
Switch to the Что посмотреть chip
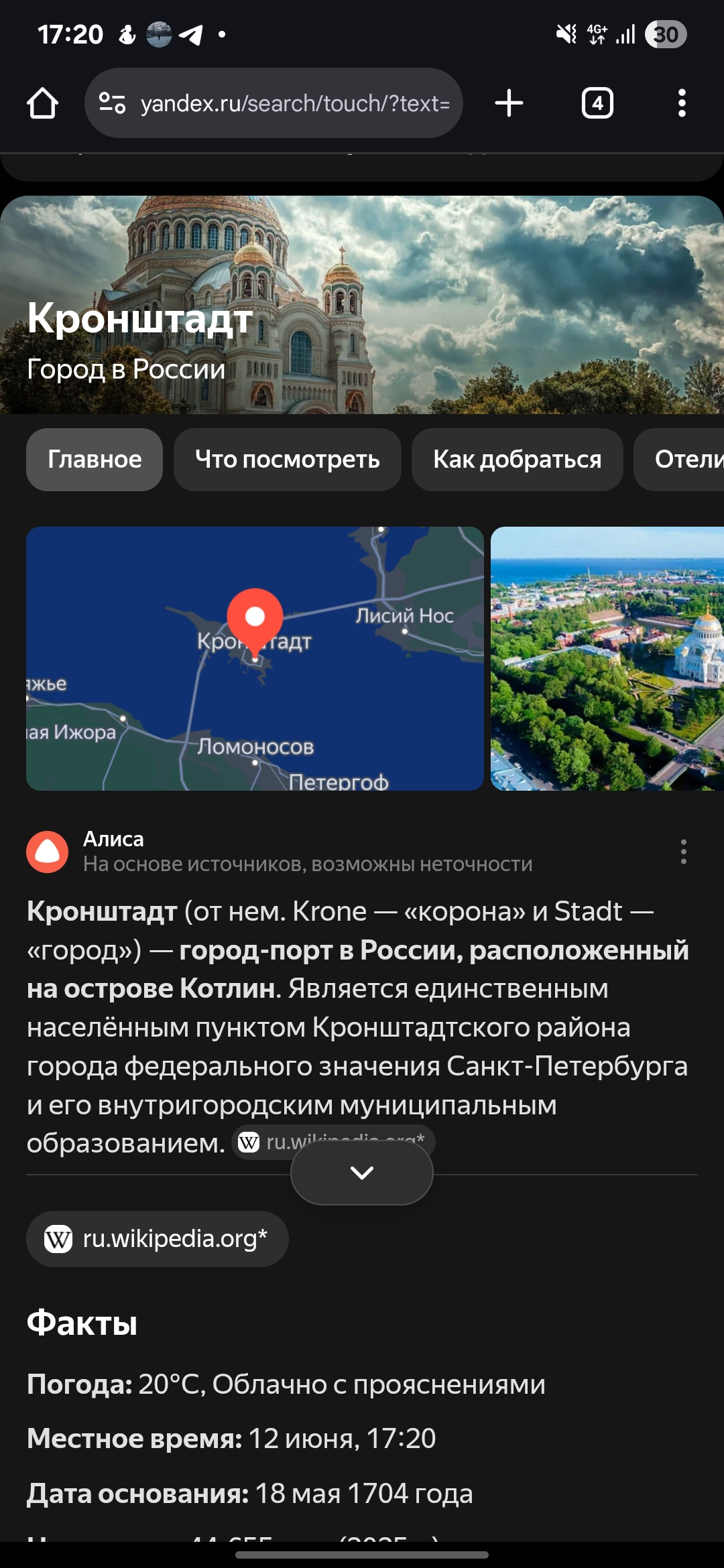click(x=287, y=460)
